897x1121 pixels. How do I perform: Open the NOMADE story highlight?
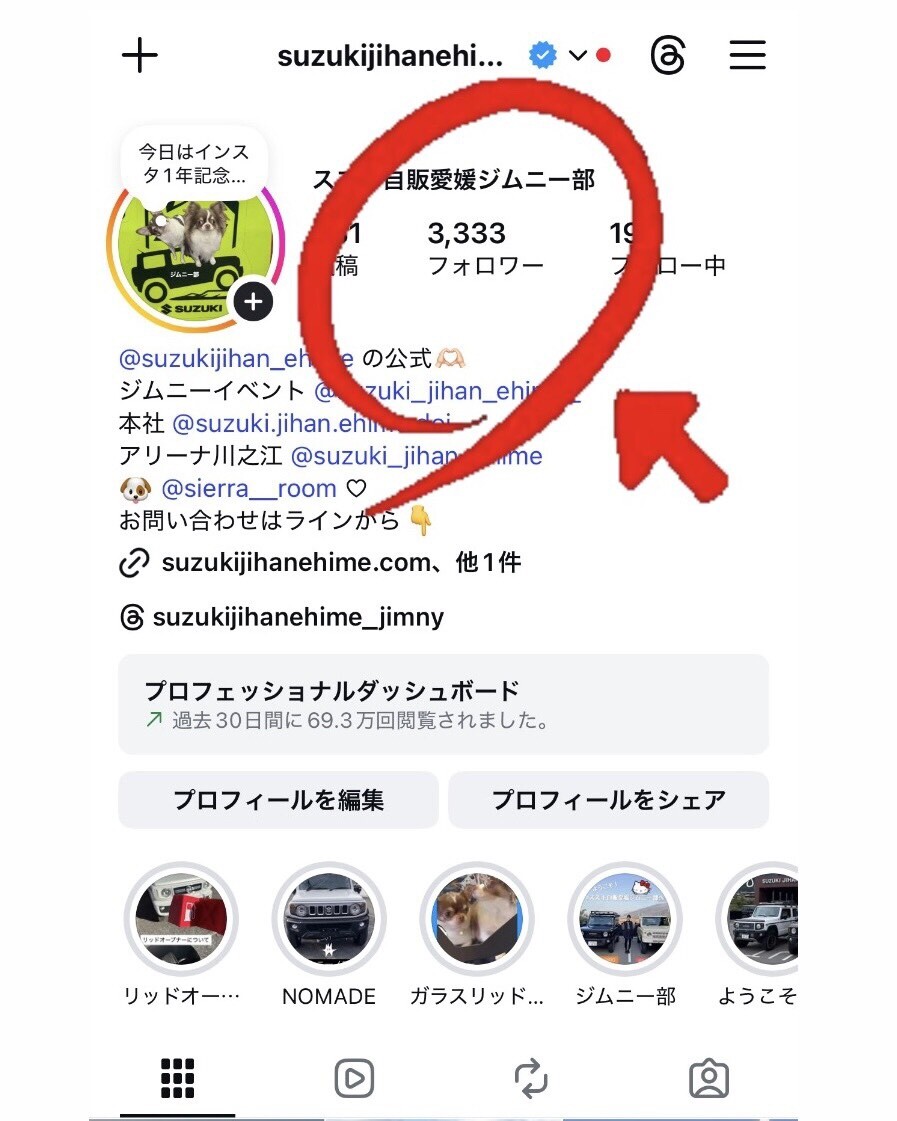pos(329,918)
